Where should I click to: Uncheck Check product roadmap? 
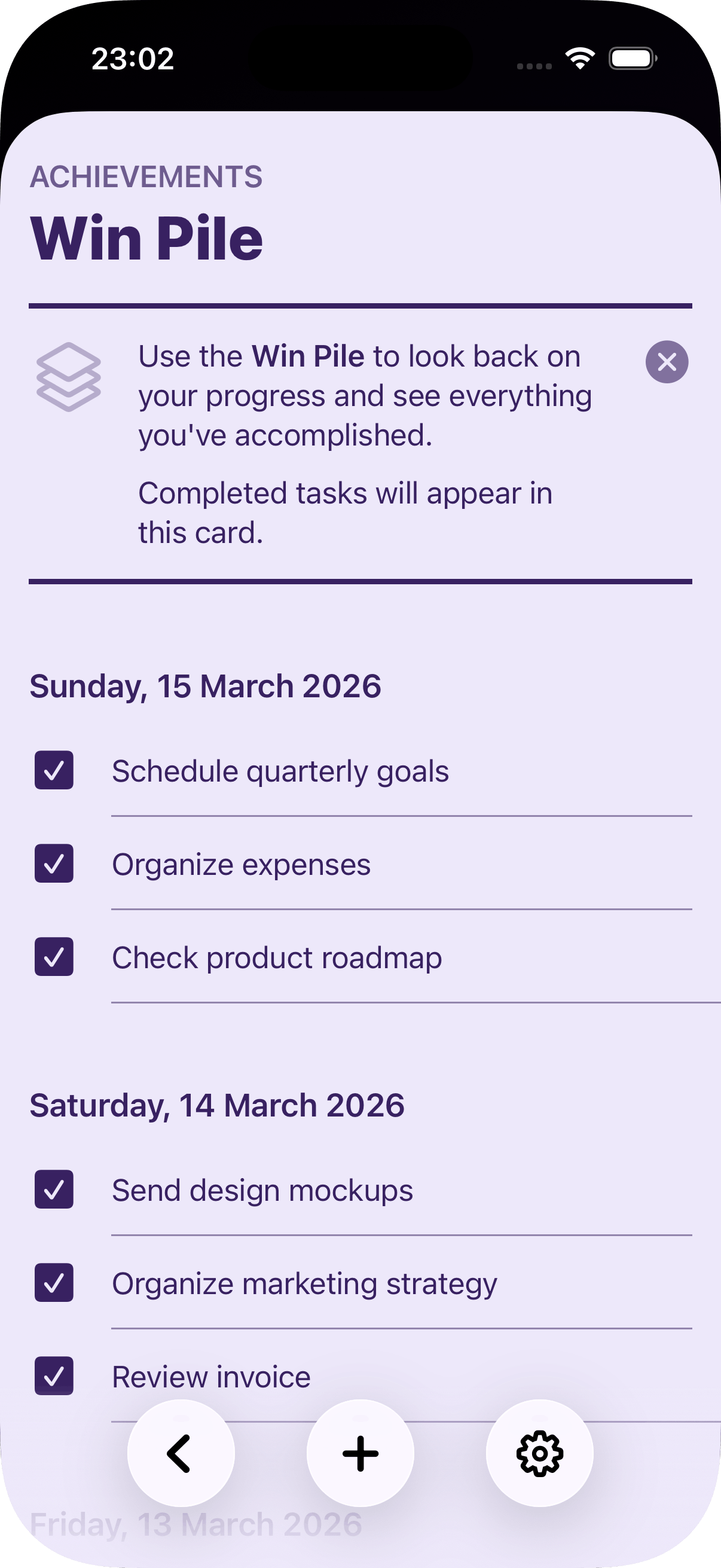click(54, 956)
